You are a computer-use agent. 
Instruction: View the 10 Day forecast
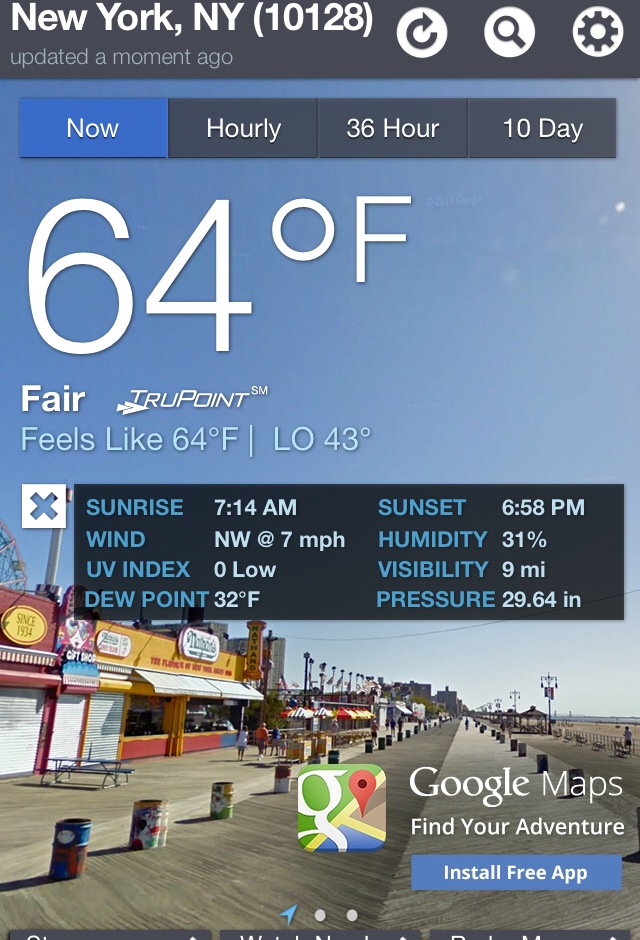pos(542,129)
